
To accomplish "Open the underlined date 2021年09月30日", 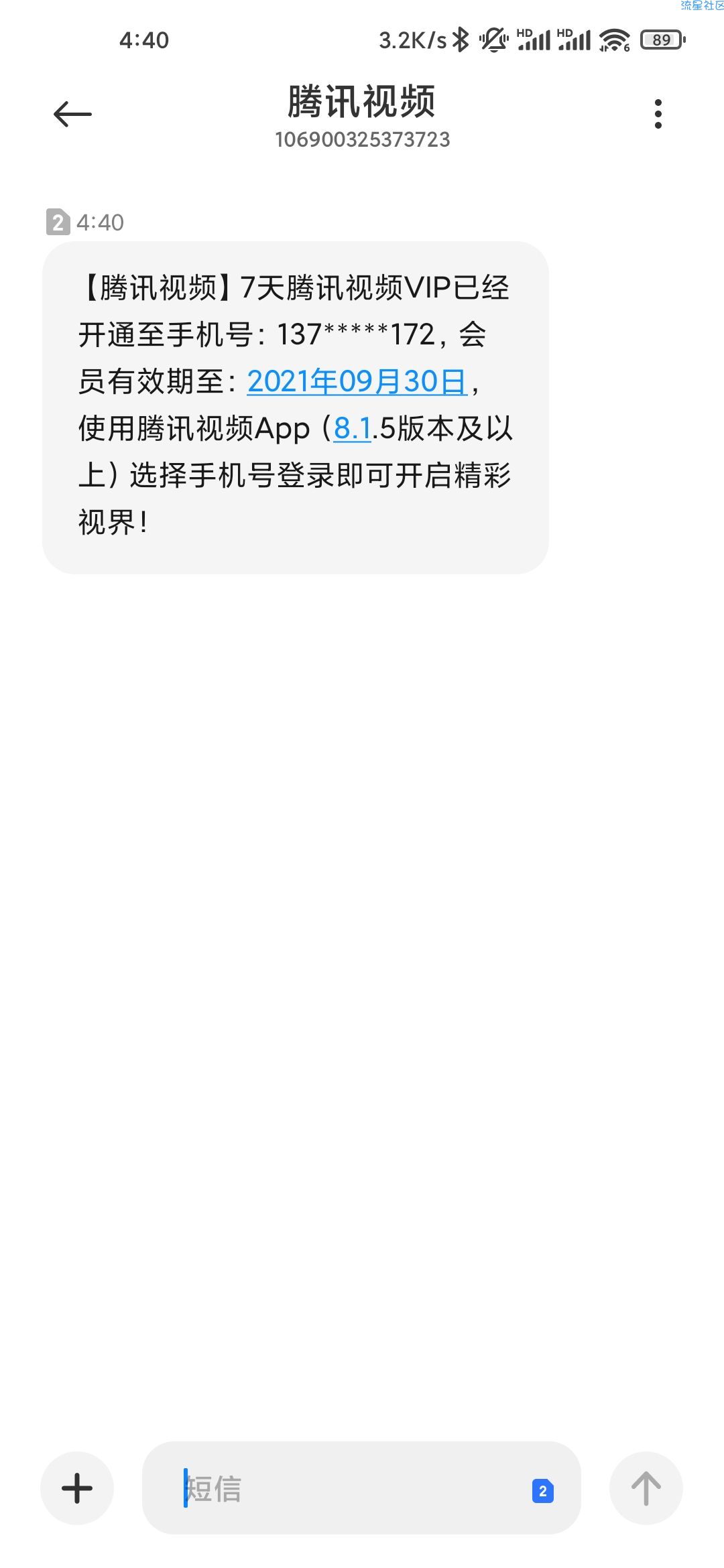I will 357,381.
